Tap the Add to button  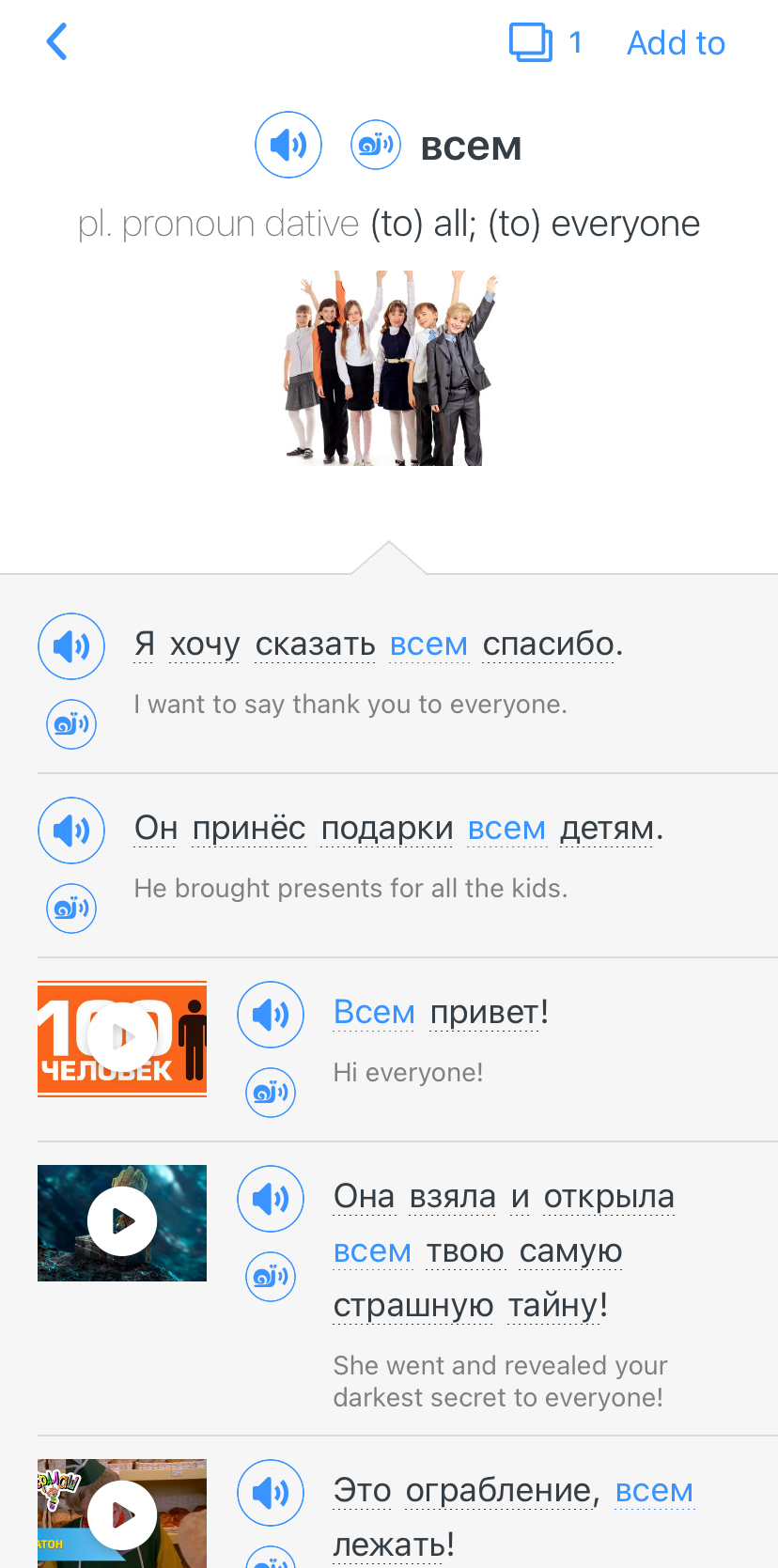click(x=676, y=43)
